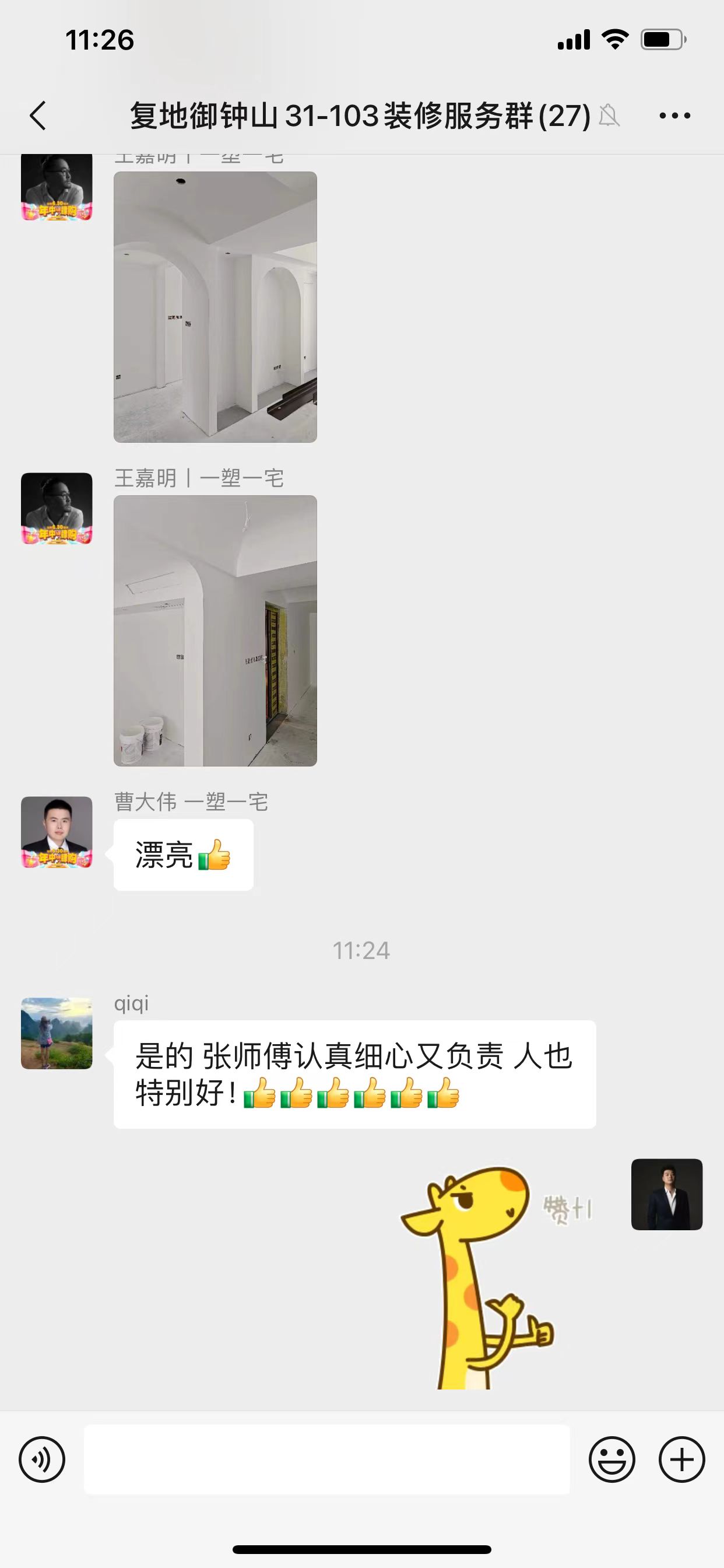This screenshot has height=1568, width=724.
Task: Open the plus attachment menu
Action: coord(681,1459)
